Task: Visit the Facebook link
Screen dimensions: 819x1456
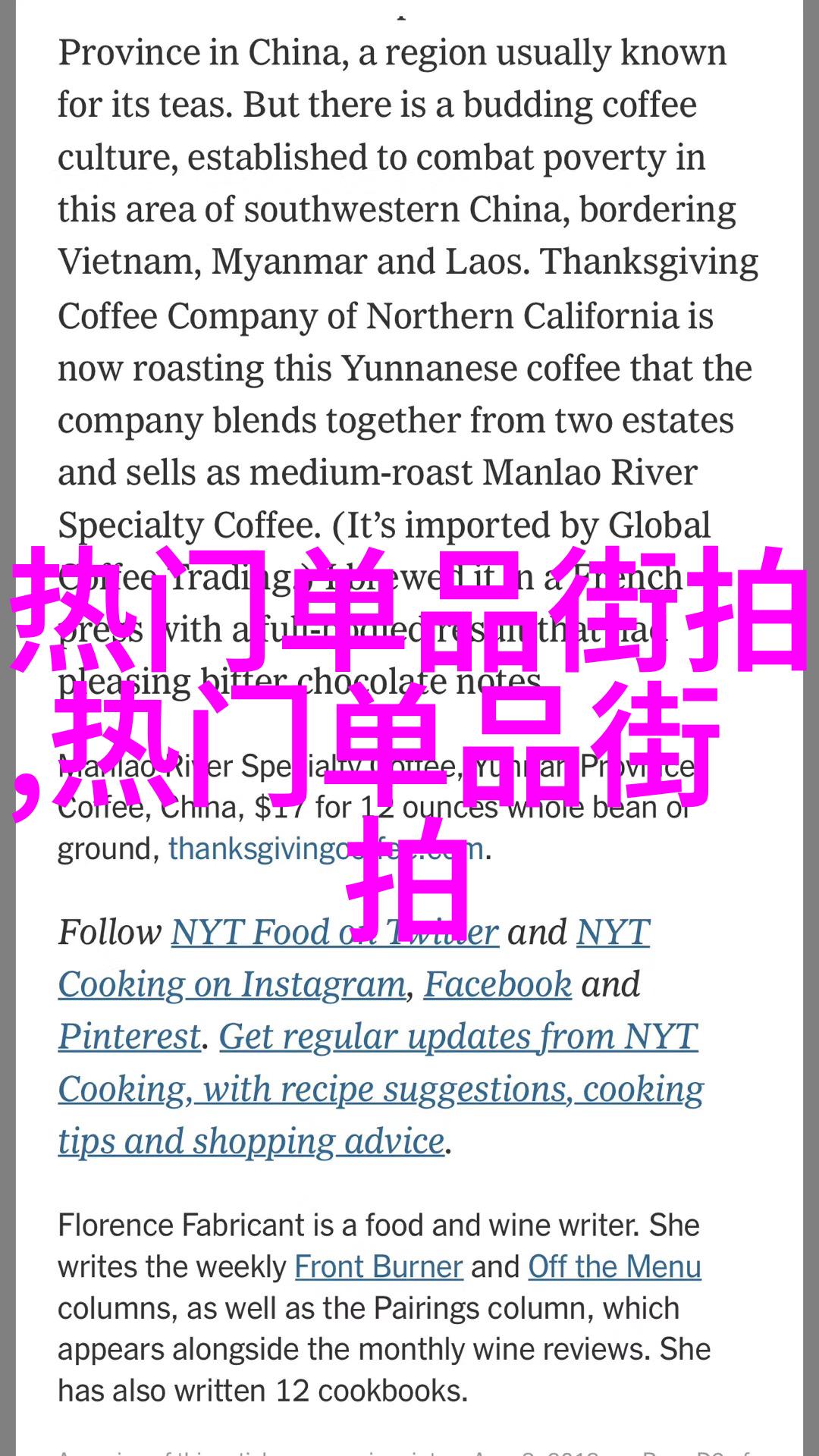Action: (497, 984)
